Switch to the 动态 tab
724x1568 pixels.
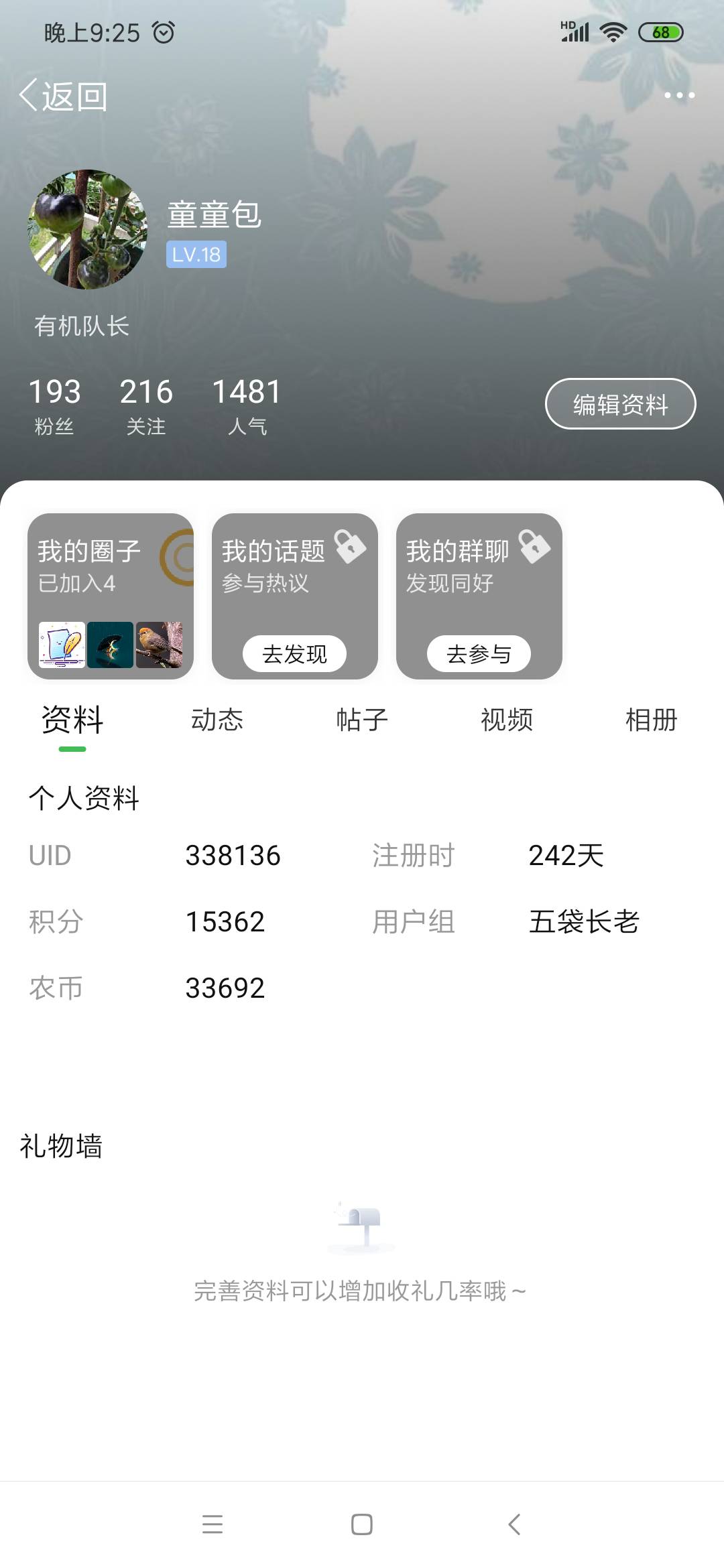[x=217, y=720]
